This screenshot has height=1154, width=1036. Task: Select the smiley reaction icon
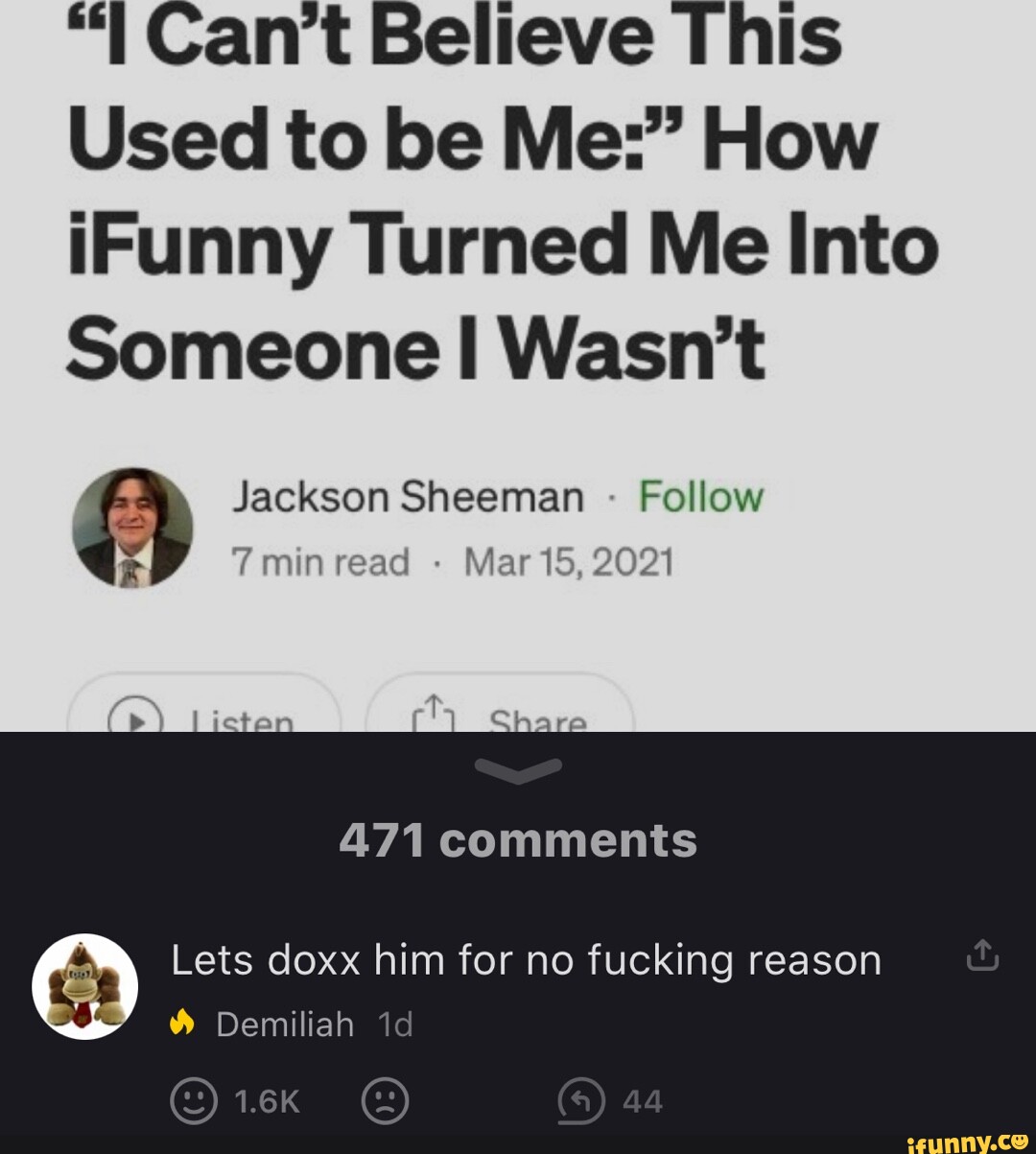click(x=194, y=1101)
